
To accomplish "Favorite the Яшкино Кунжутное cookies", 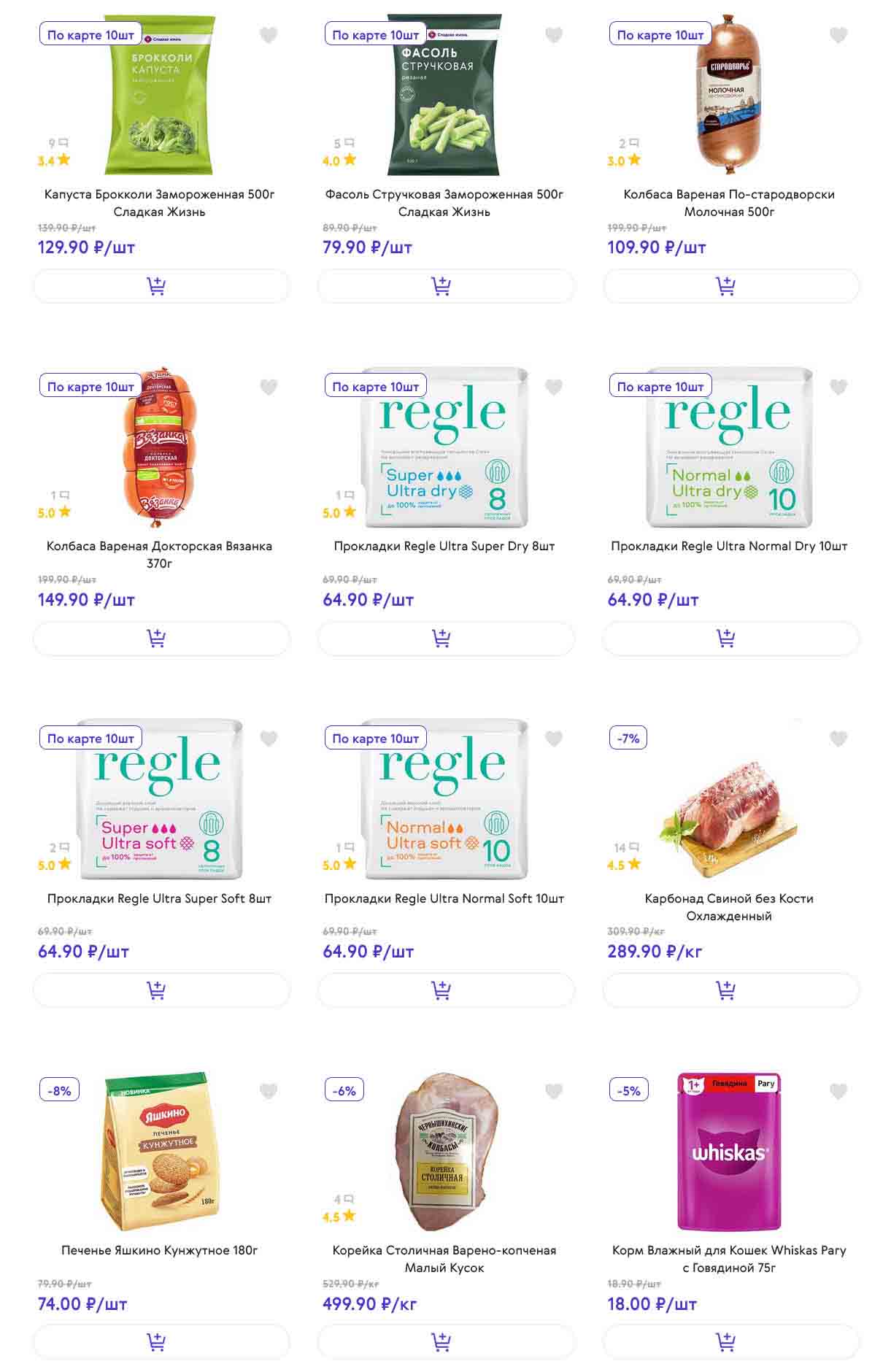I will 269,1091.
